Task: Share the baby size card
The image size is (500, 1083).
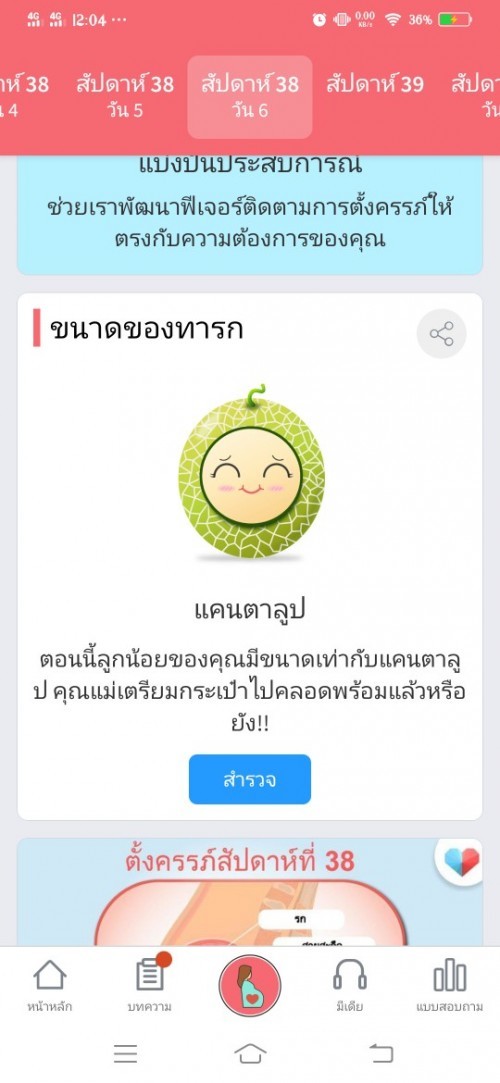Action: 441,334
